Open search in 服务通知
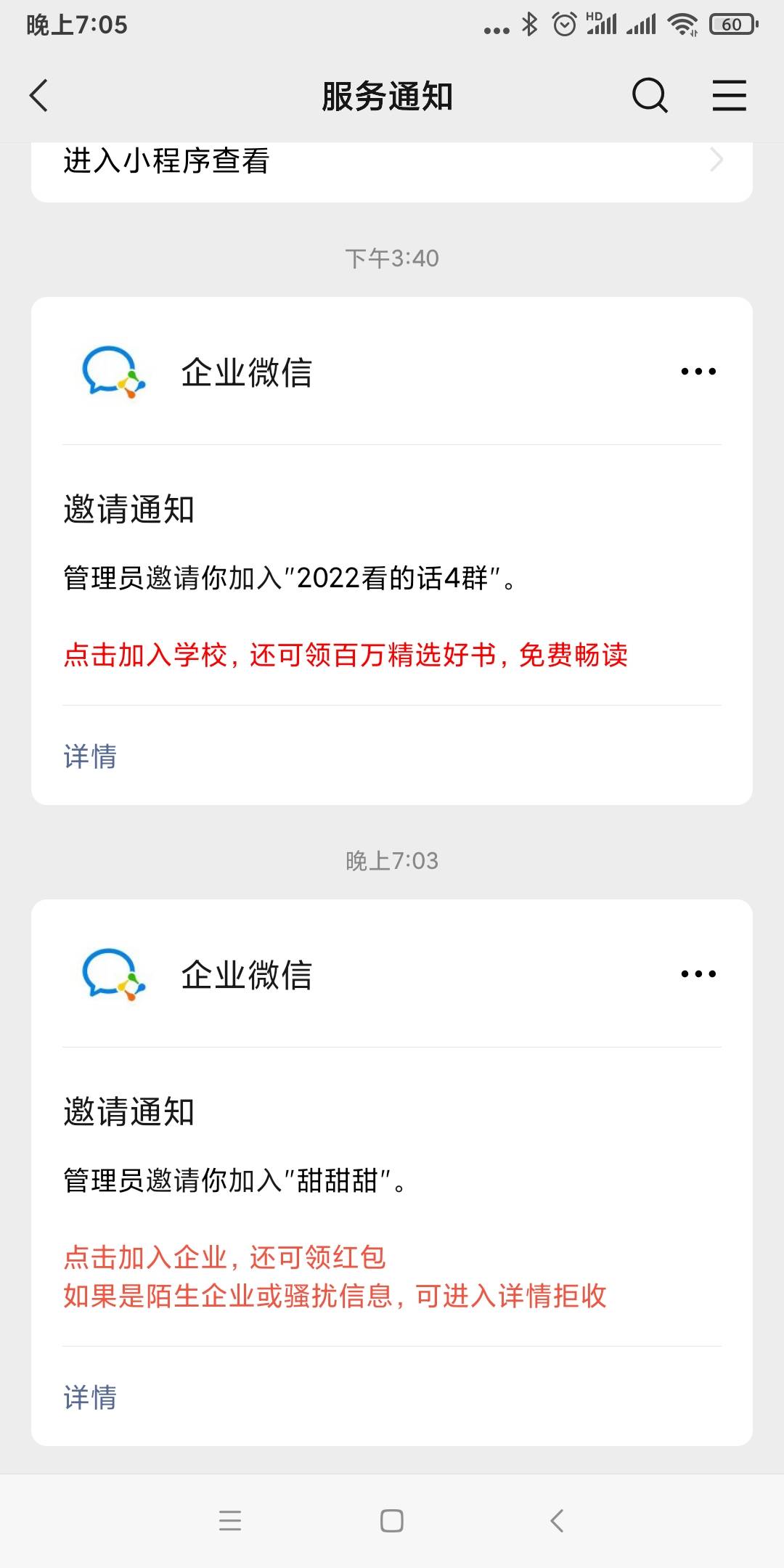784x1568 pixels. tap(650, 96)
